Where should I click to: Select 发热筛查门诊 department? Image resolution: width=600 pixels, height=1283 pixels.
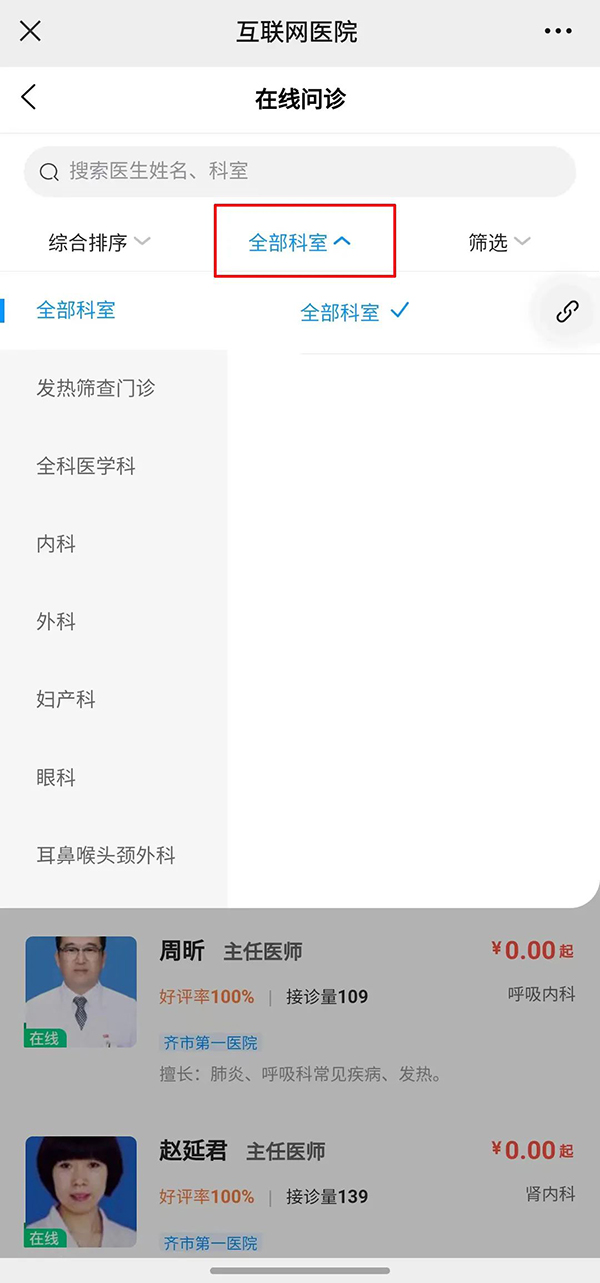pyautogui.click(x=114, y=388)
